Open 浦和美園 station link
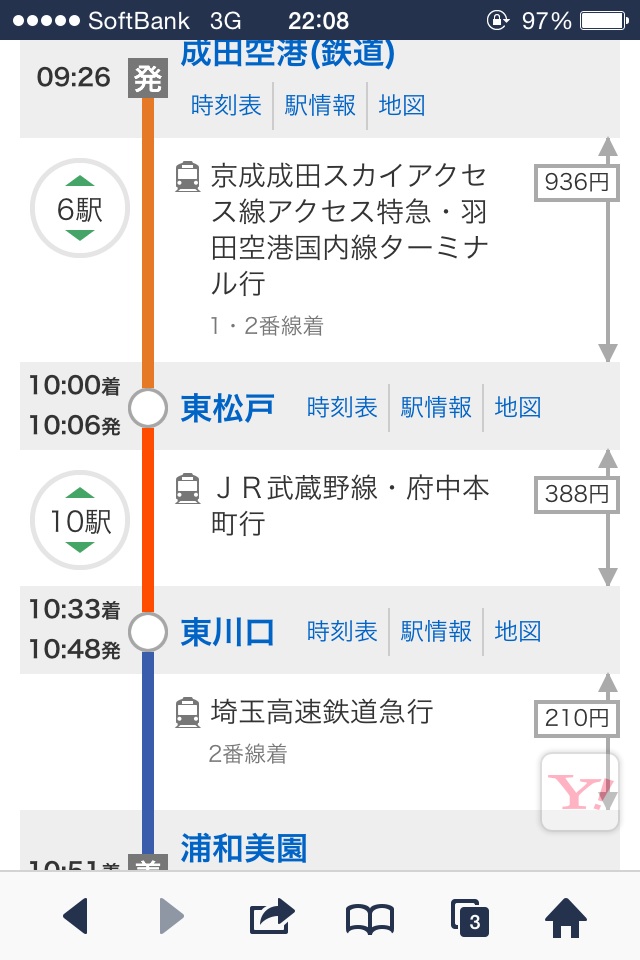640x960 pixels. [244, 848]
